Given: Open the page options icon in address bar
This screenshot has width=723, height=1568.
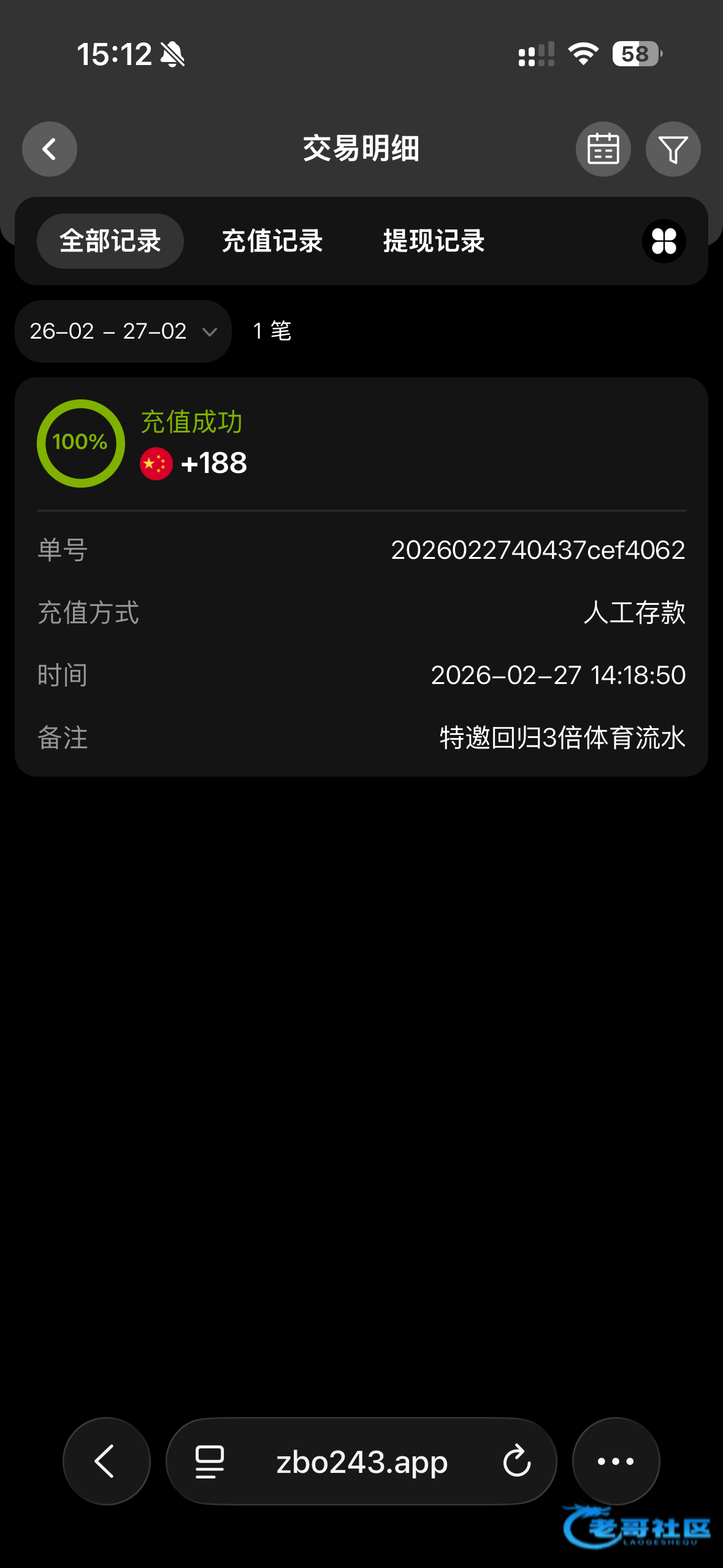Looking at the screenshot, I should coord(210,1461).
